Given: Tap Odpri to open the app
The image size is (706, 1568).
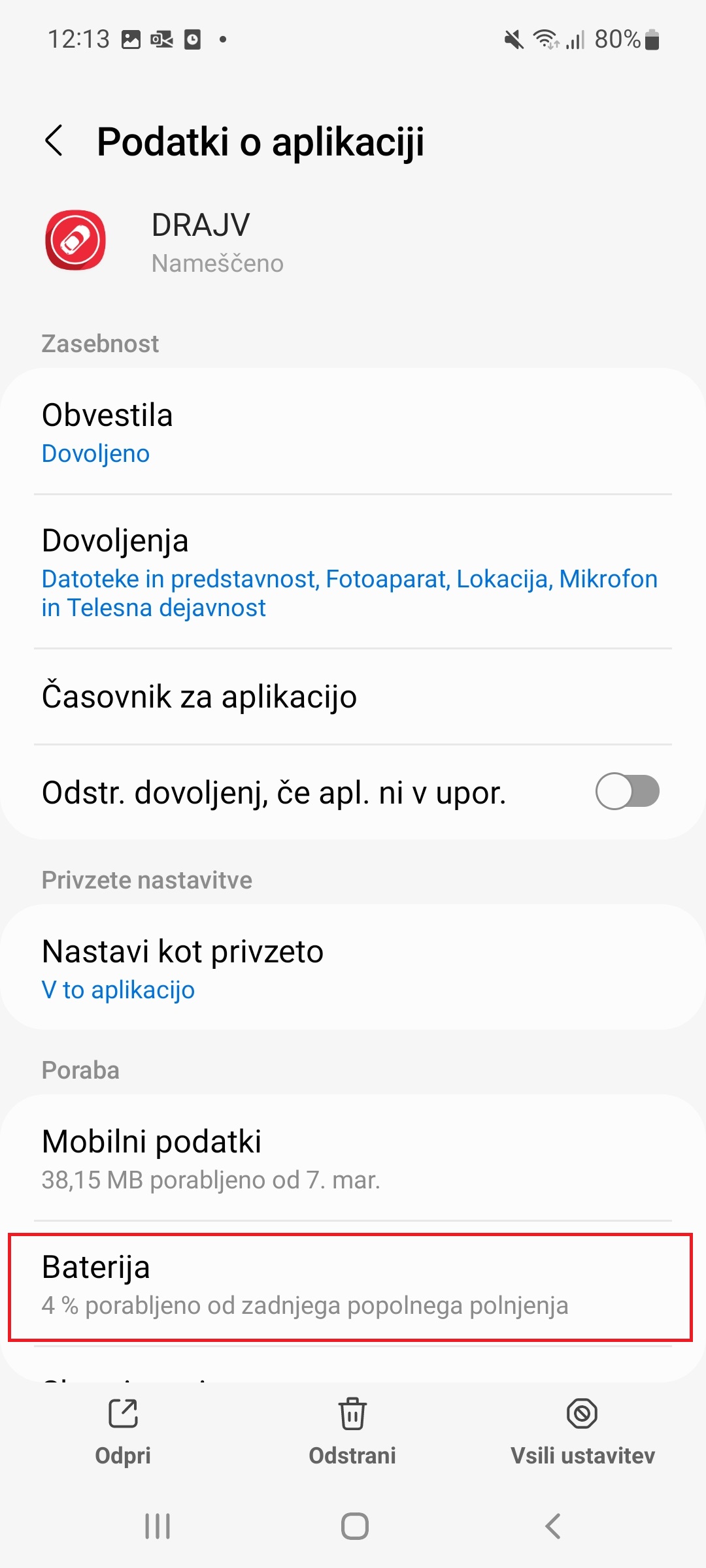Looking at the screenshot, I should pyautogui.click(x=123, y=1432).
